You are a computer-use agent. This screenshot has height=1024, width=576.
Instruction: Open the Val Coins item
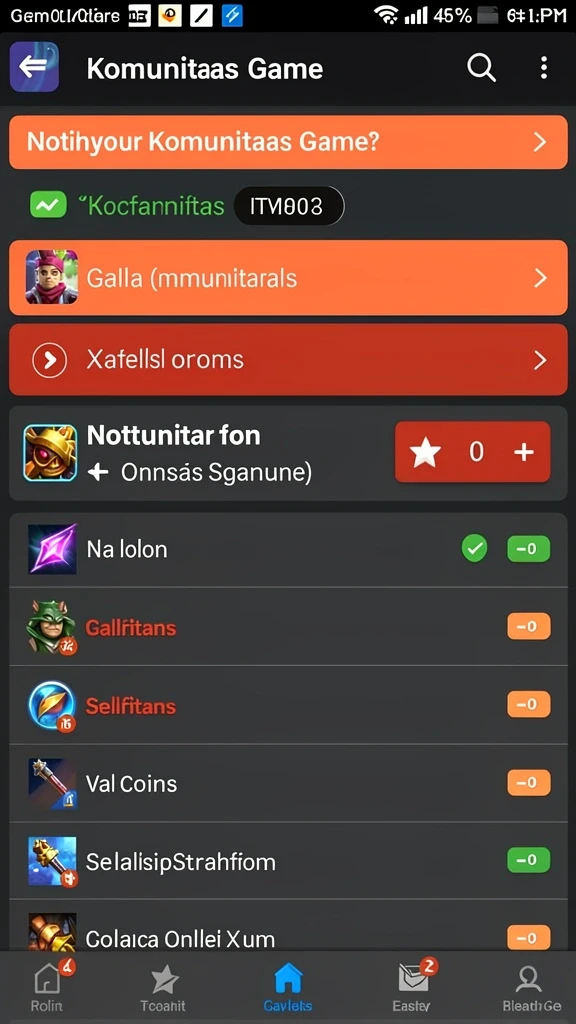pyautogui.click(x=288, y=783)
